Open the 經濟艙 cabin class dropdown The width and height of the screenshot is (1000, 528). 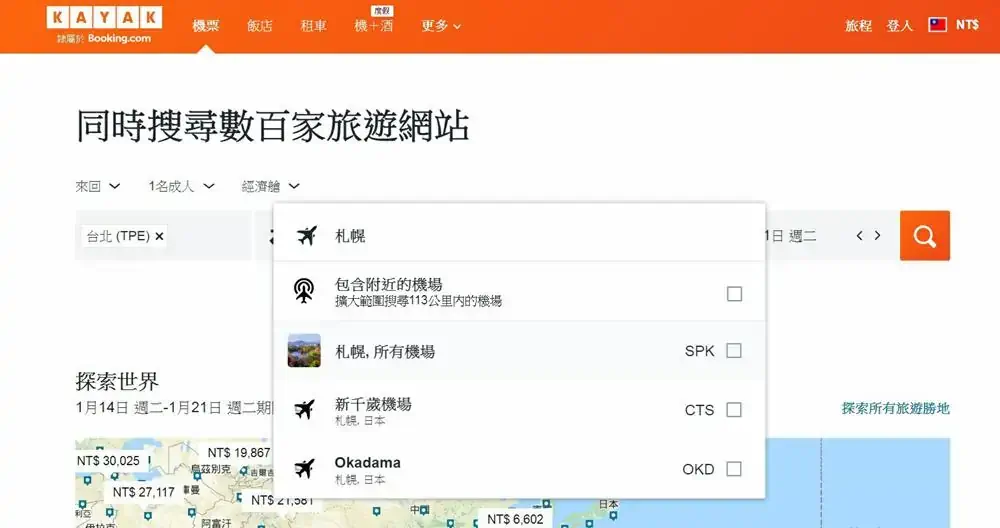(x=270, y=186)
